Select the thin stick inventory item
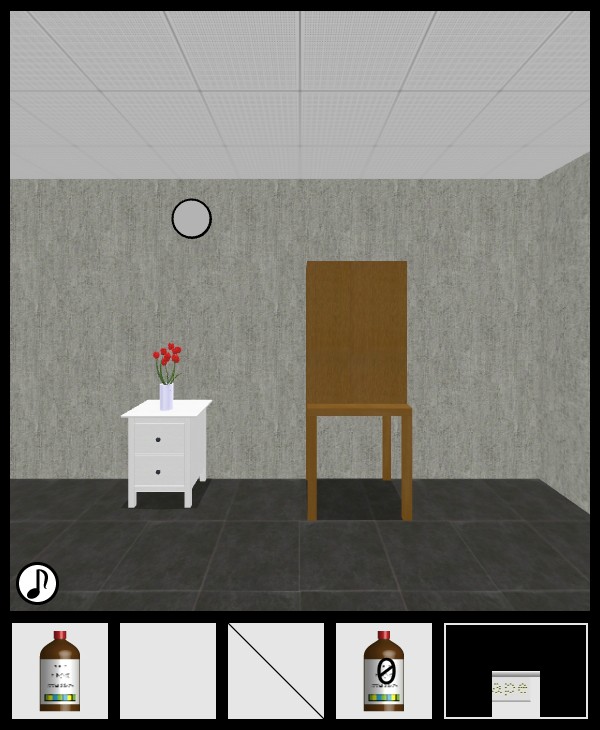600x730 pixels. 276,671
